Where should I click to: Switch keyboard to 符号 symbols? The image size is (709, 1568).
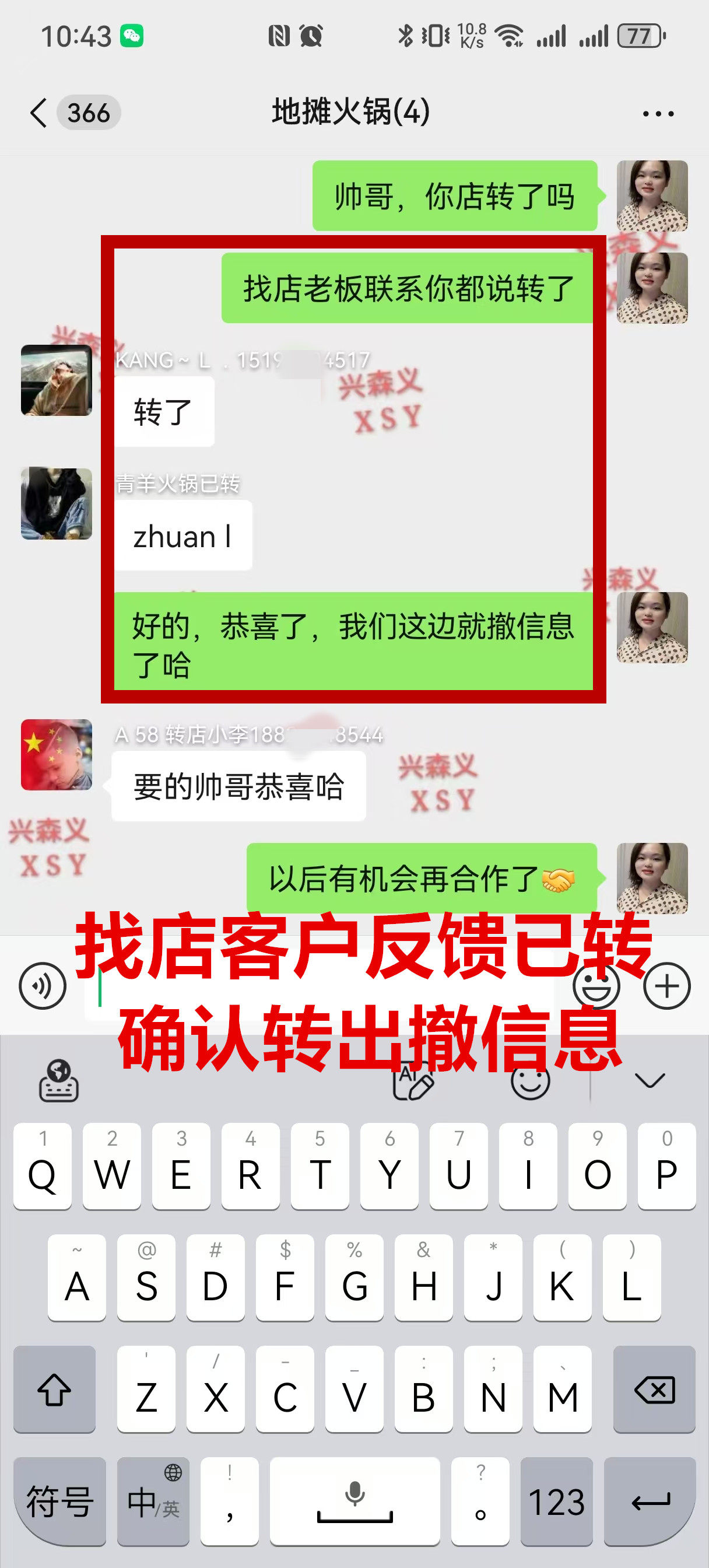coord(59,1501)
